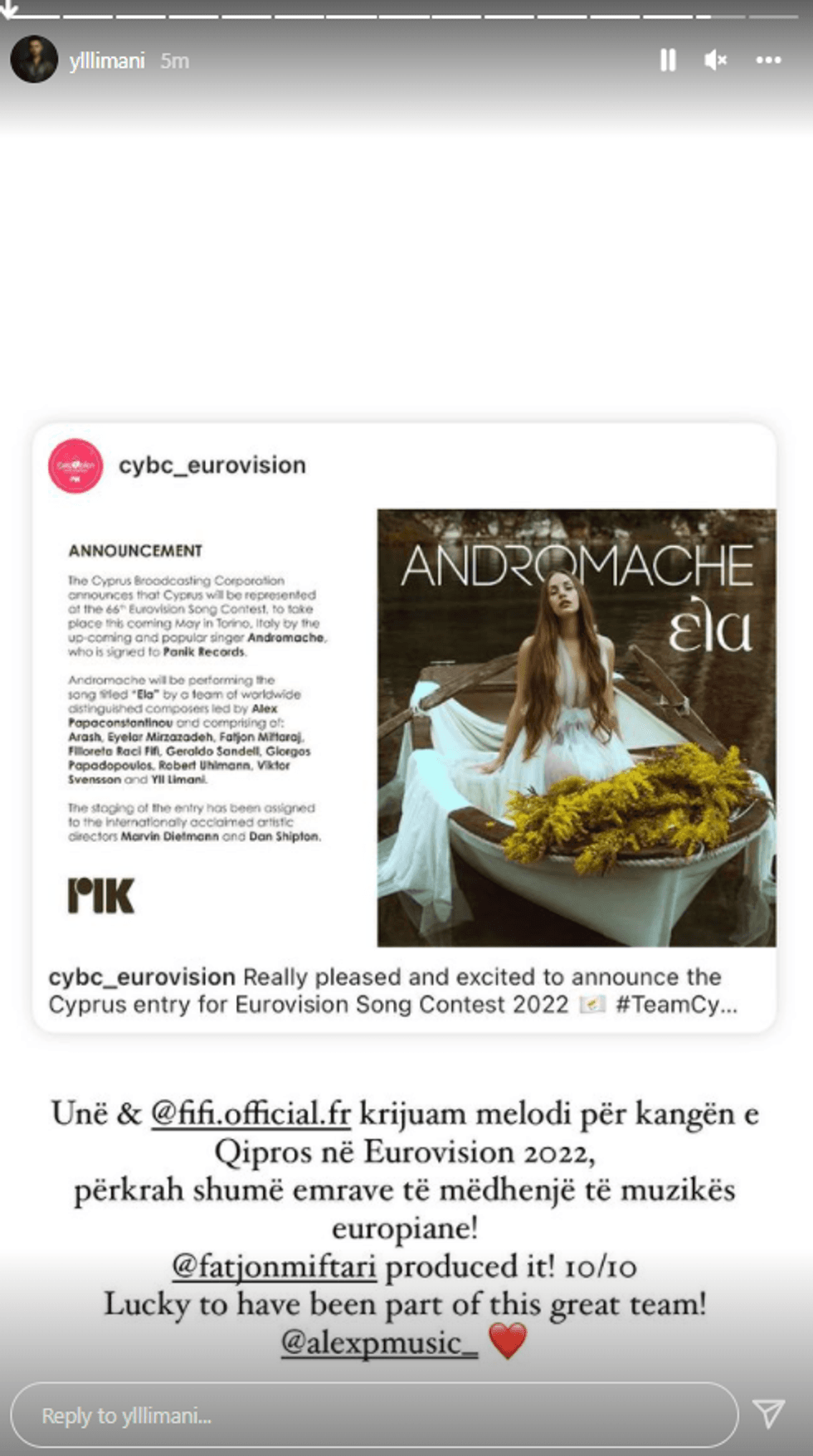Open the shared cybc_eurovision post
Viewport: 813px width, 1456px height.
(405, 727)
